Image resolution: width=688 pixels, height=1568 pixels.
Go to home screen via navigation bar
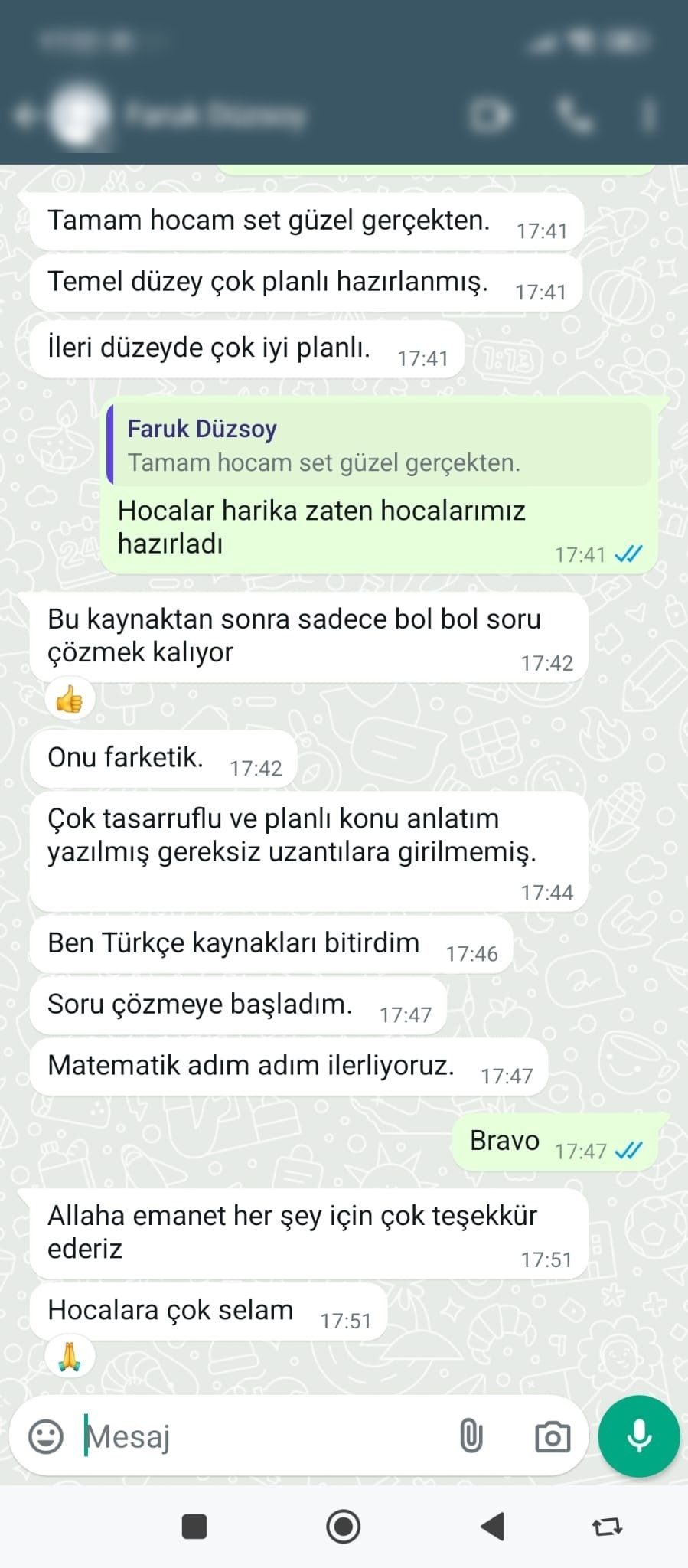pyautogui.click(x=344, y=1526)
